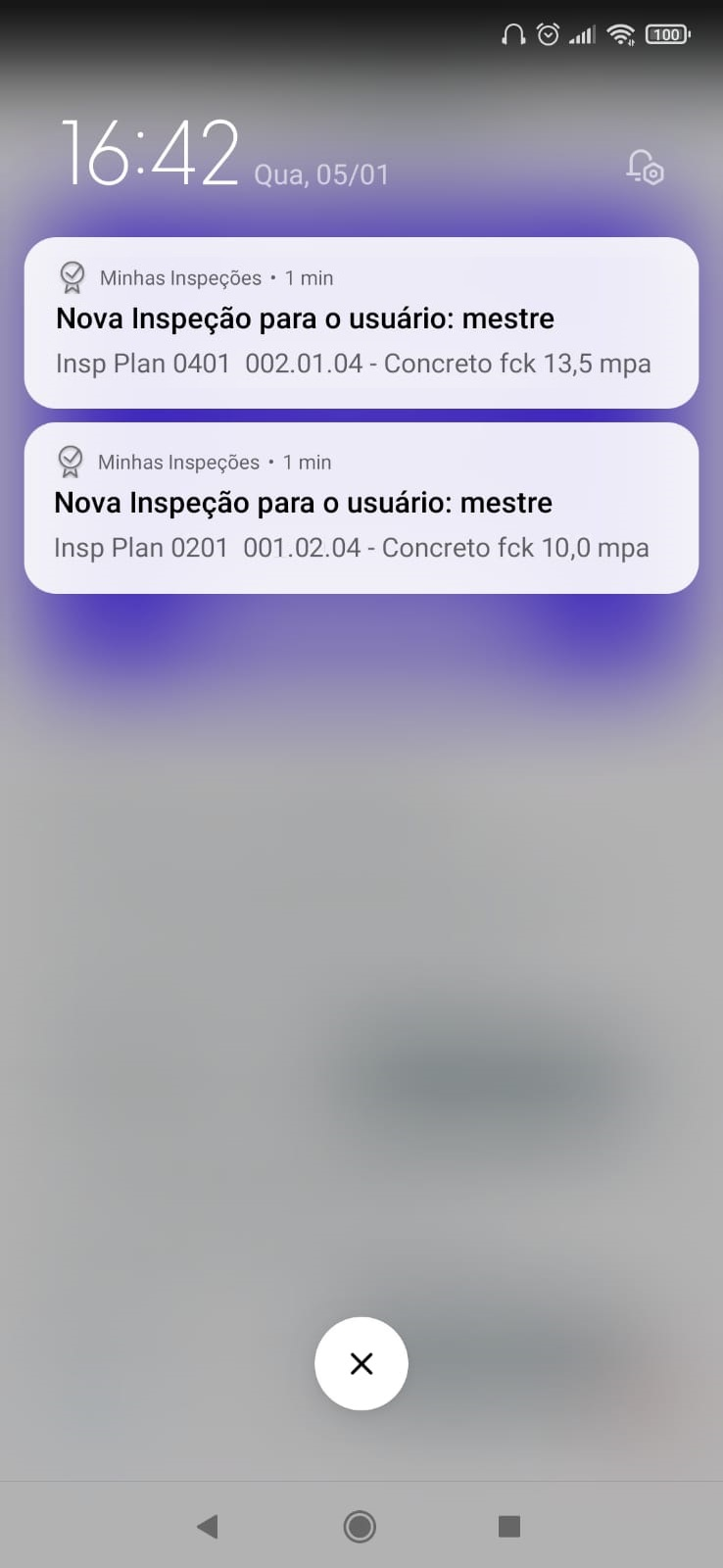Viewport: 723px width, 1568px height.
Task: Clear all notifications with X button
Action: click(x=361, y=1363)
